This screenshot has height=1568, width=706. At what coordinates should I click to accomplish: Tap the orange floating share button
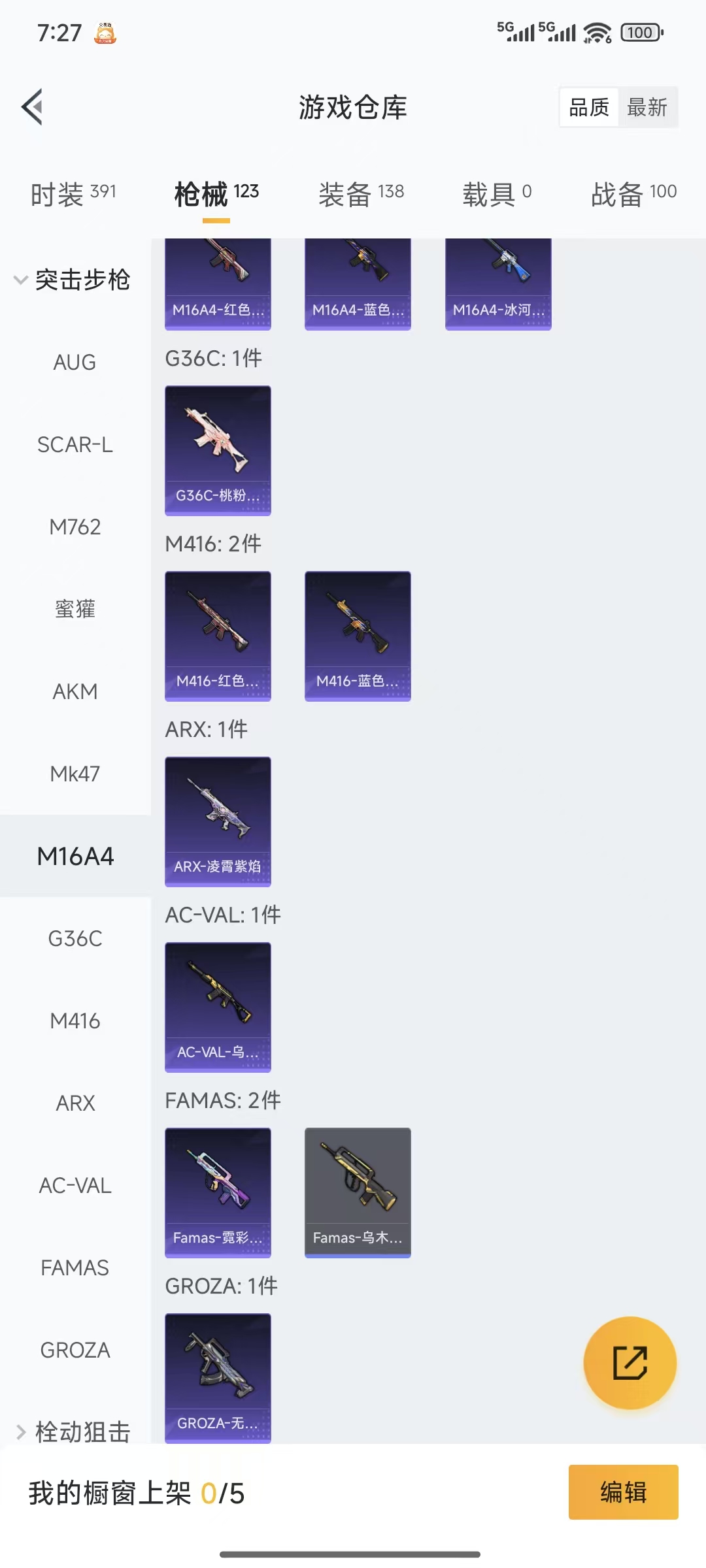[630, 1363]
